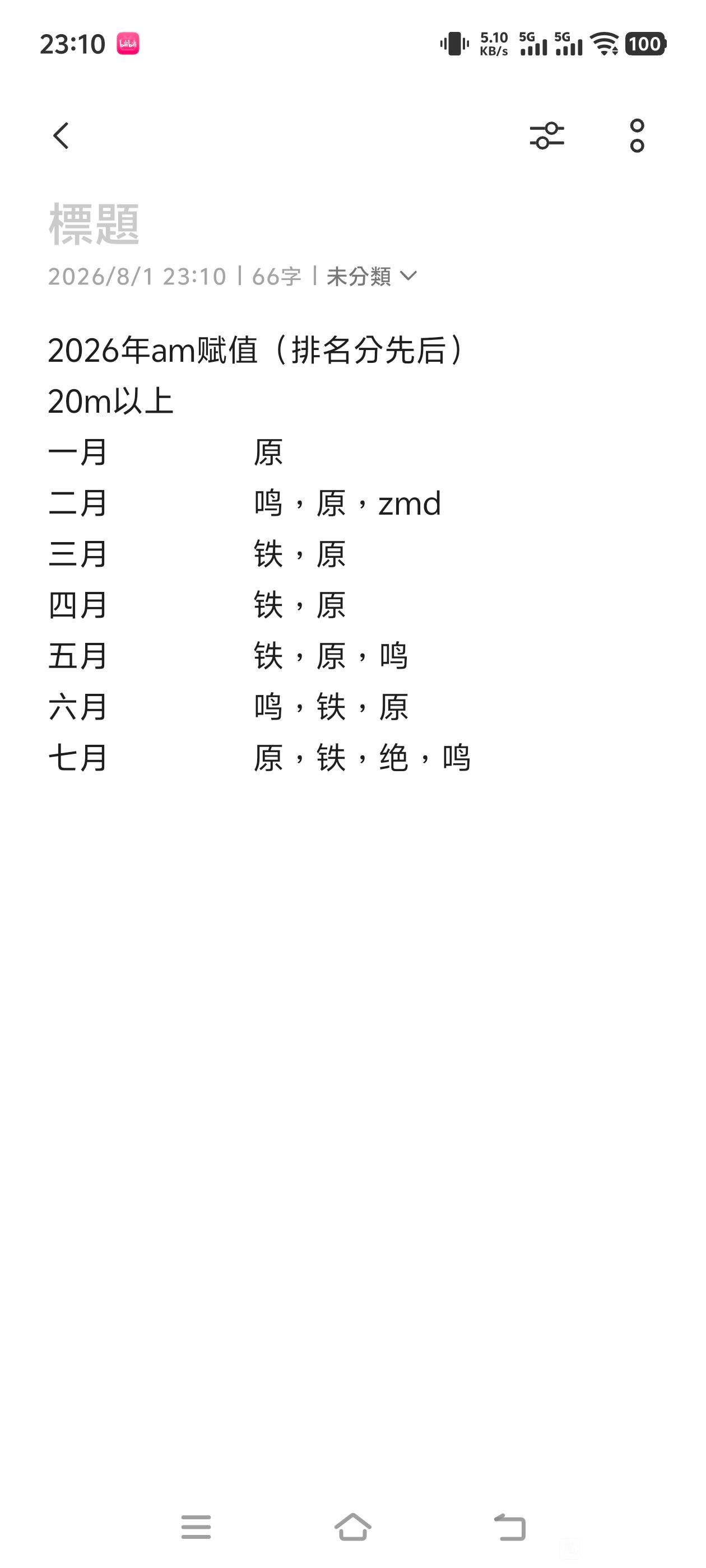Tap the 標題 title field
This screenshot has height=1568, width=706.
pos(352,225)
